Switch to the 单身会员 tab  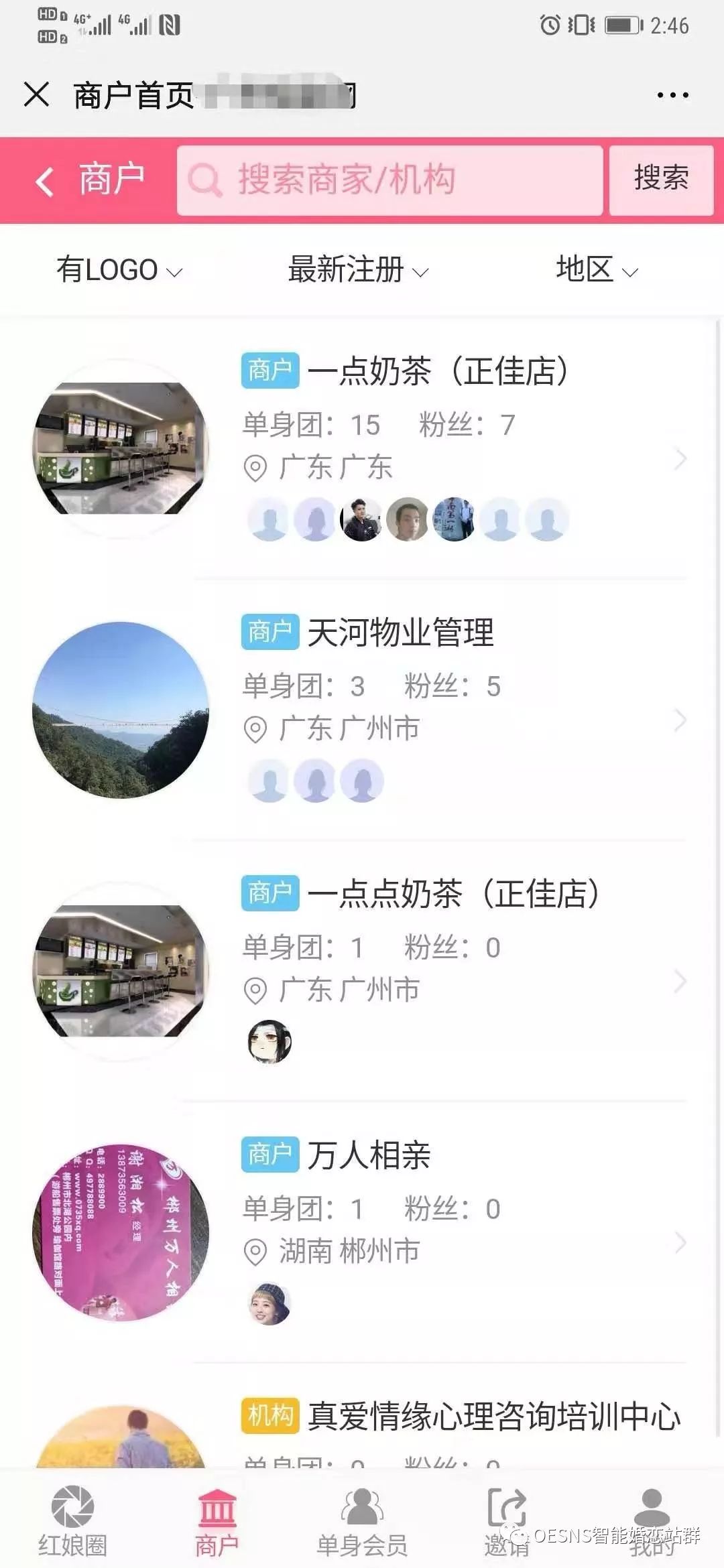point(362,1522)
